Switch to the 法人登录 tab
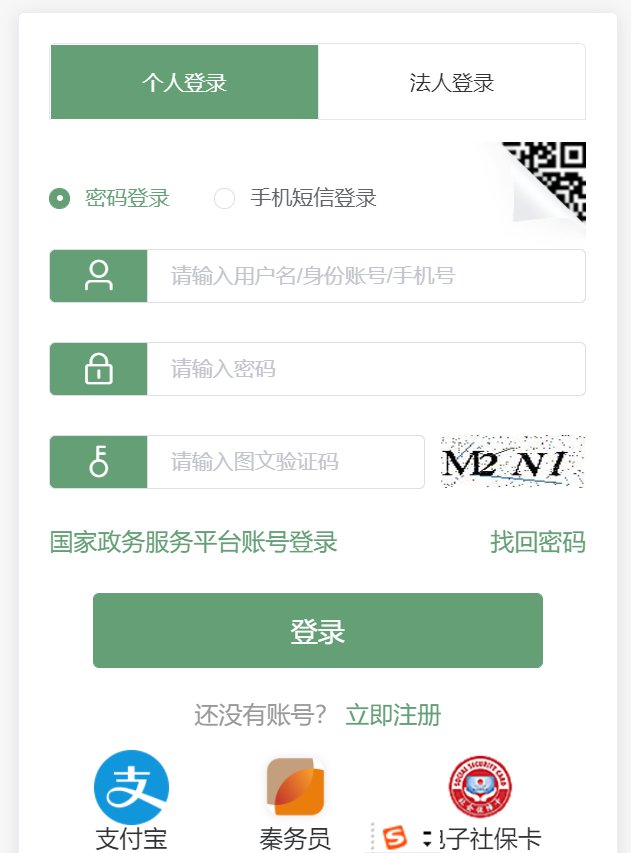This screenshot has width=631, height=853. click(x=451, y=82)
